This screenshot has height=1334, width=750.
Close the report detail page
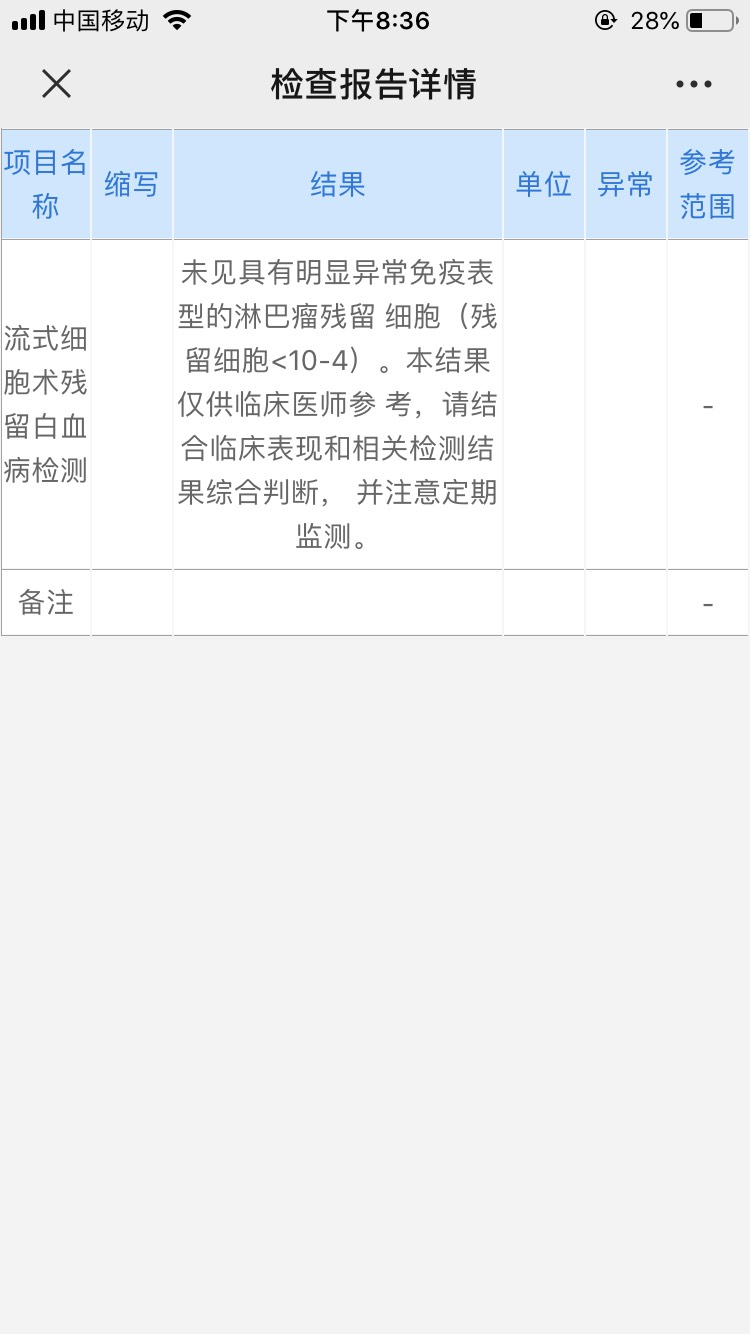(56, 84)
